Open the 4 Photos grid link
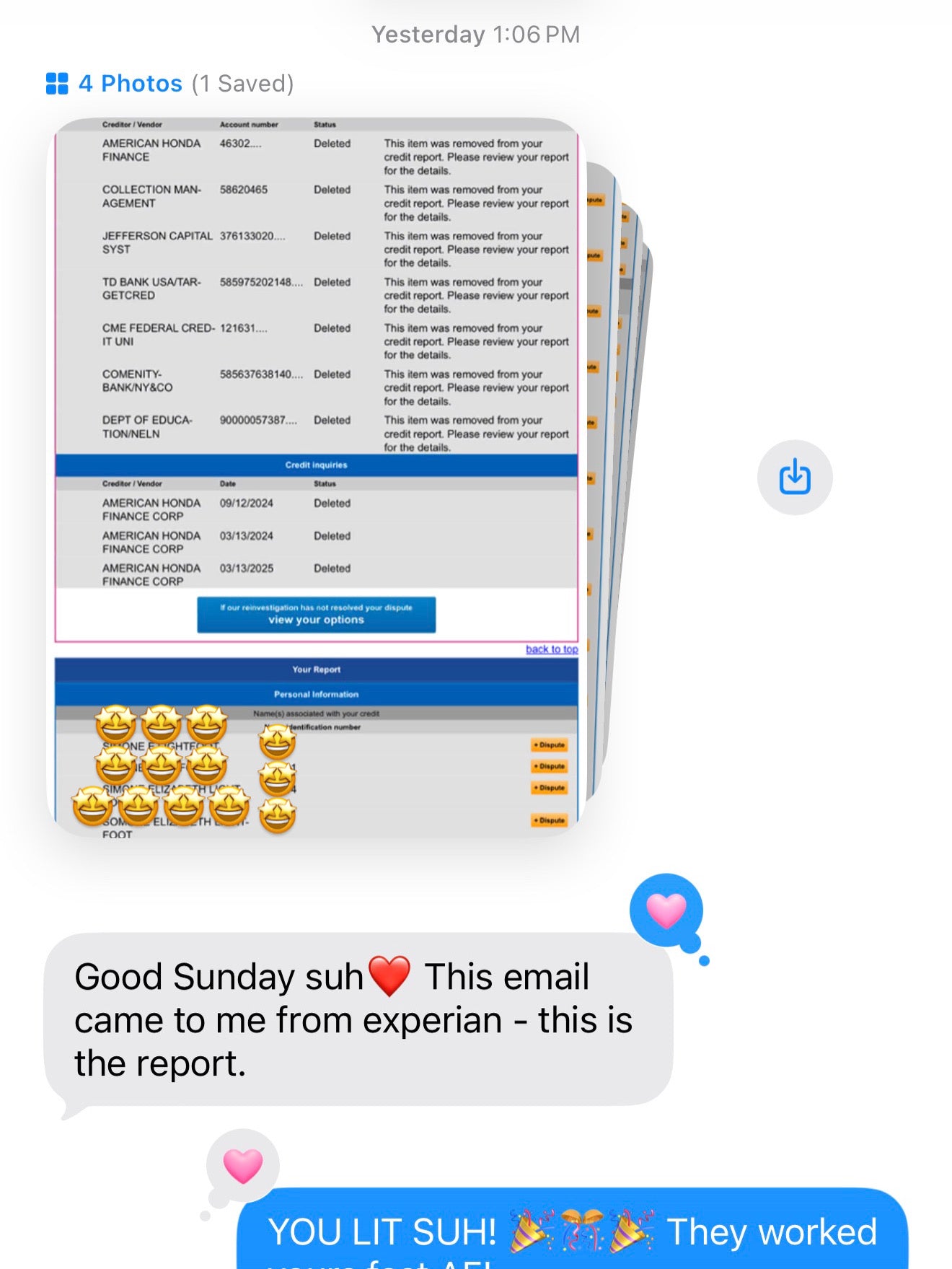This screenshot has height=1269, width=952. click(x=115, y=84)
